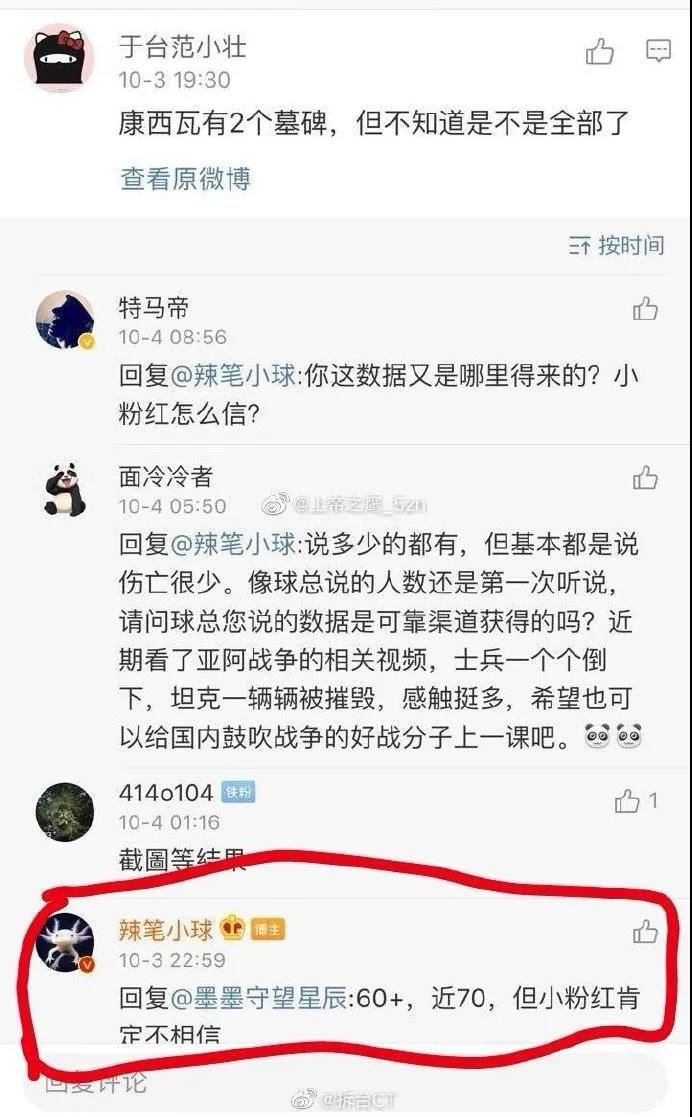Like the comment by 414o104
The image size is (692, 1117).
(x=628, y=800)
